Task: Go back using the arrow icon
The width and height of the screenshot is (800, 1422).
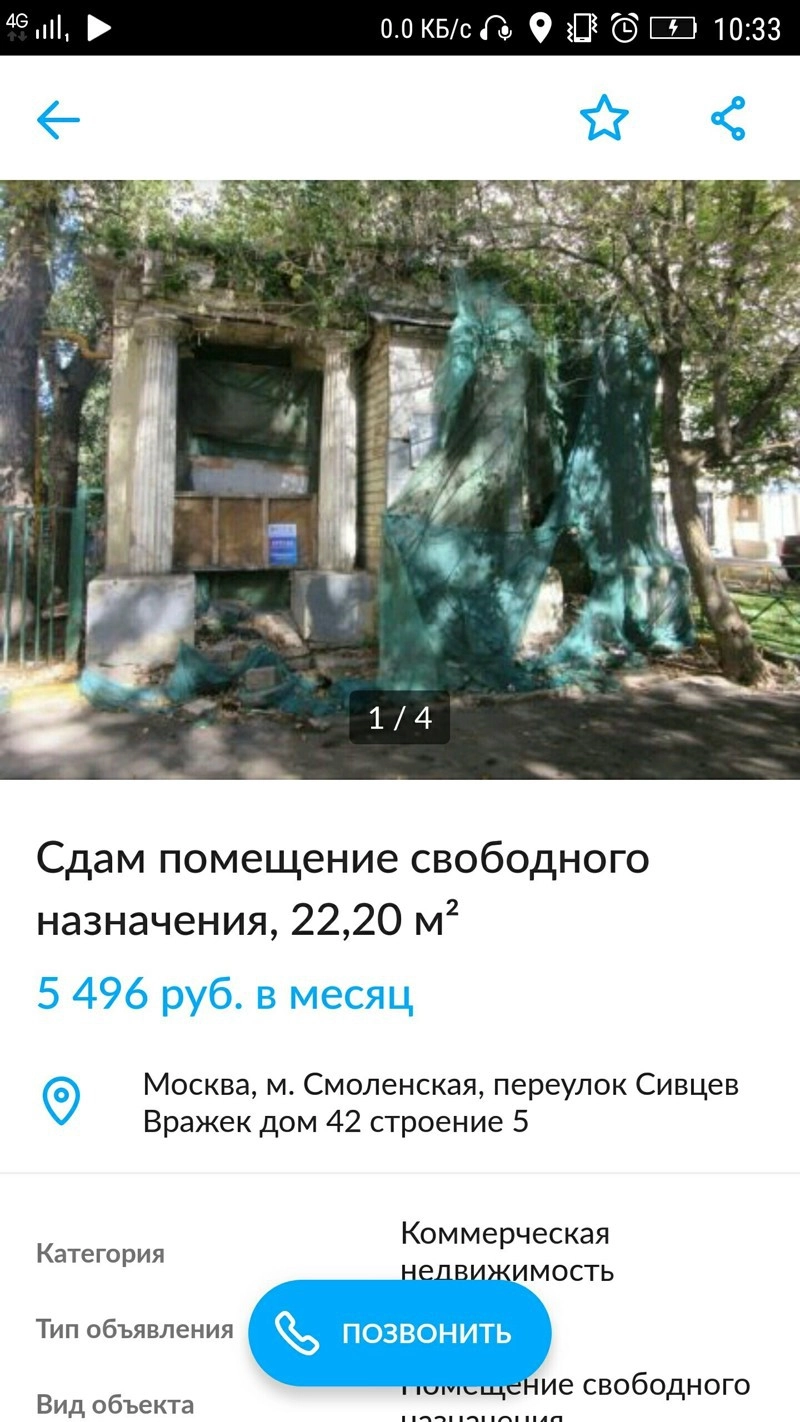Action: (58, 120)
